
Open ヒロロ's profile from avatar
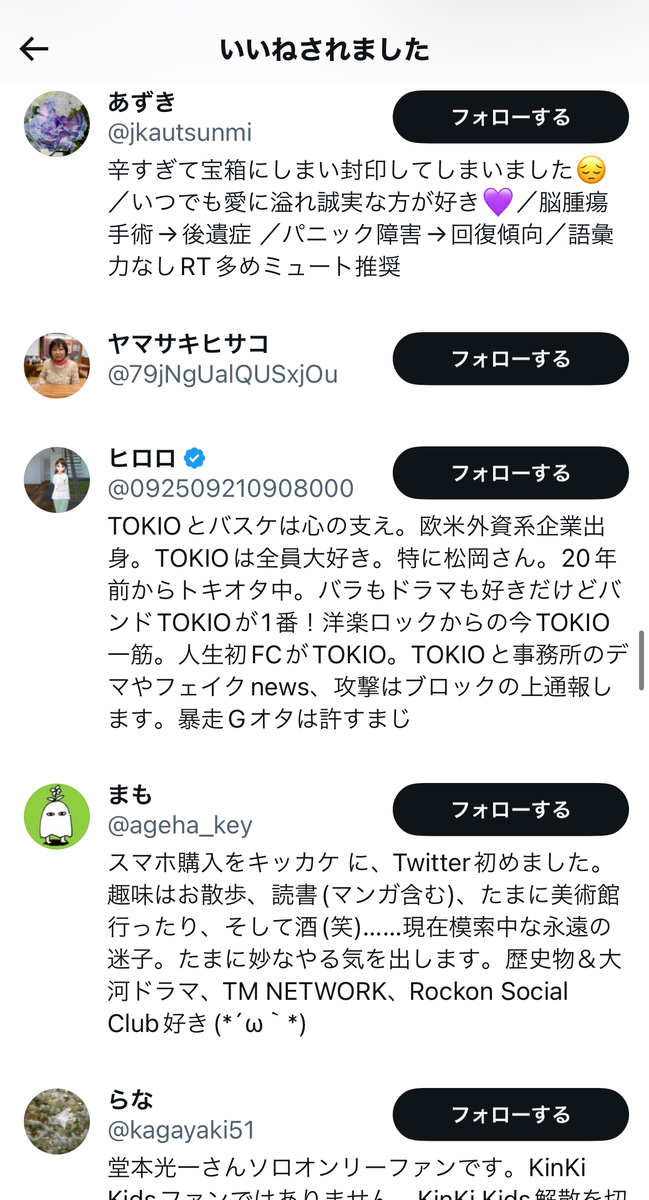click(57, 480)
